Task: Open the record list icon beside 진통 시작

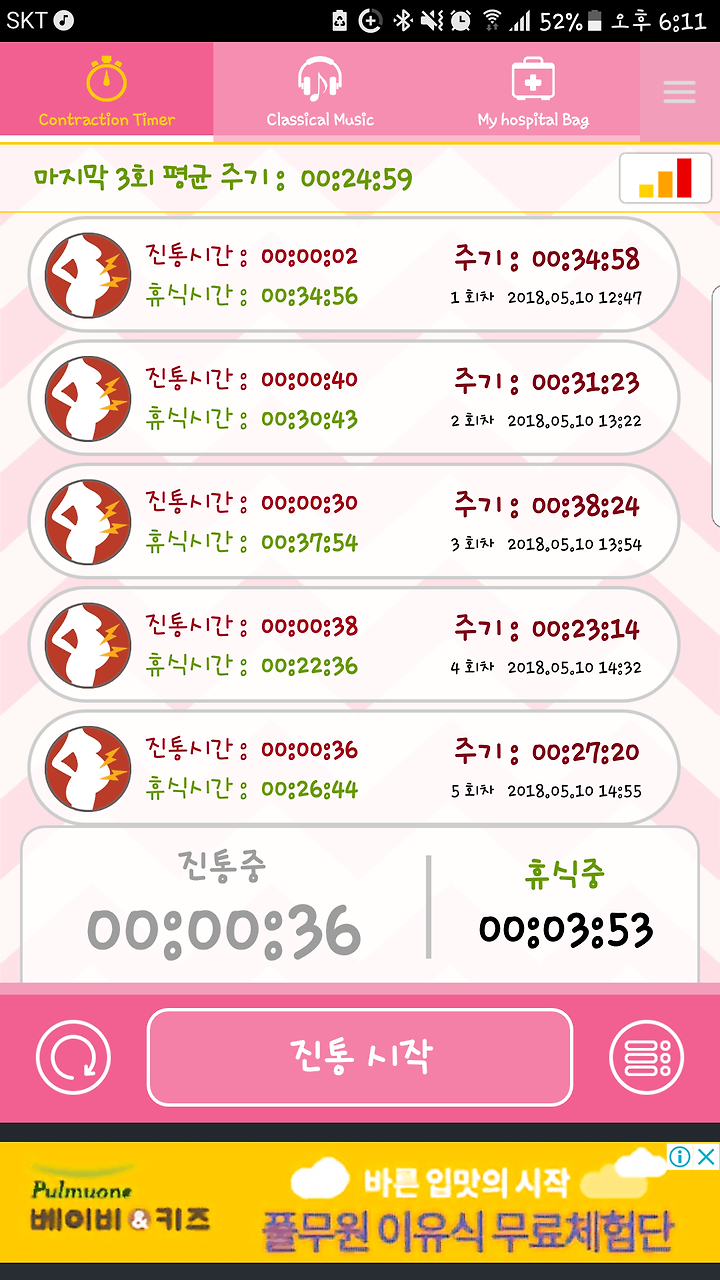Action: (647, 1057)
